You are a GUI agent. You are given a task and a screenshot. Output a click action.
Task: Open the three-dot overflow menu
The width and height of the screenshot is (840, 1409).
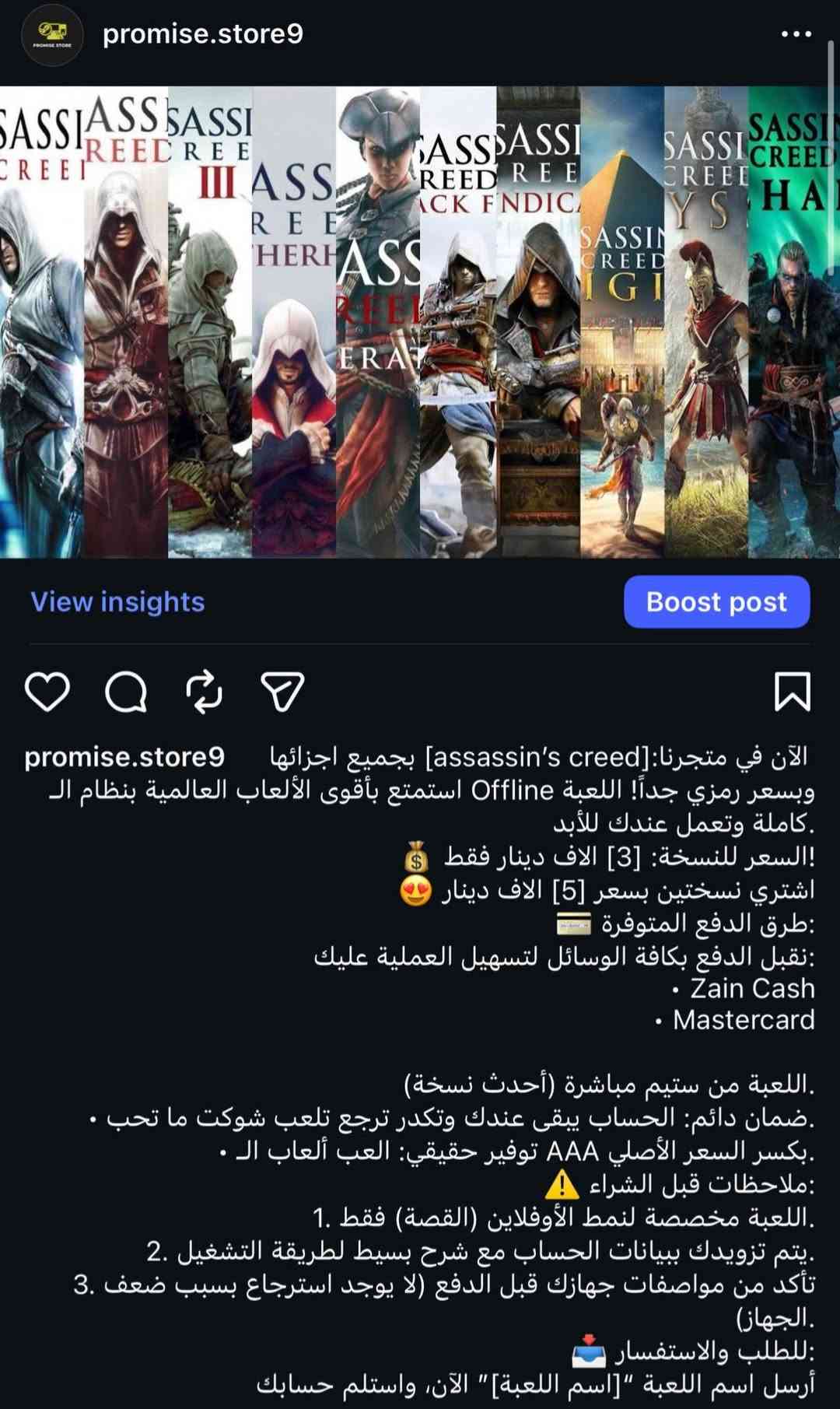796,34
